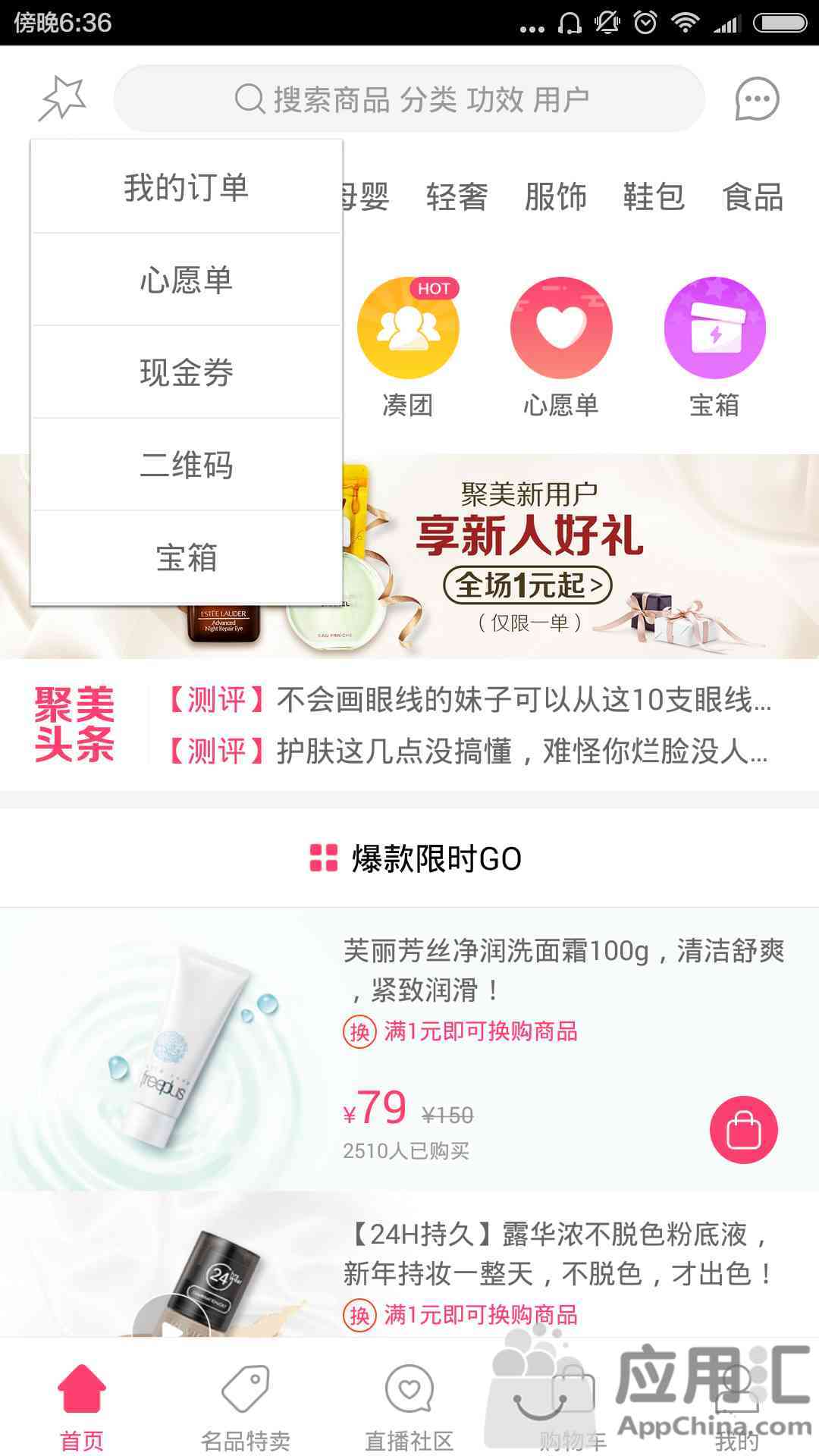Open the search box for products

[409, 99]
